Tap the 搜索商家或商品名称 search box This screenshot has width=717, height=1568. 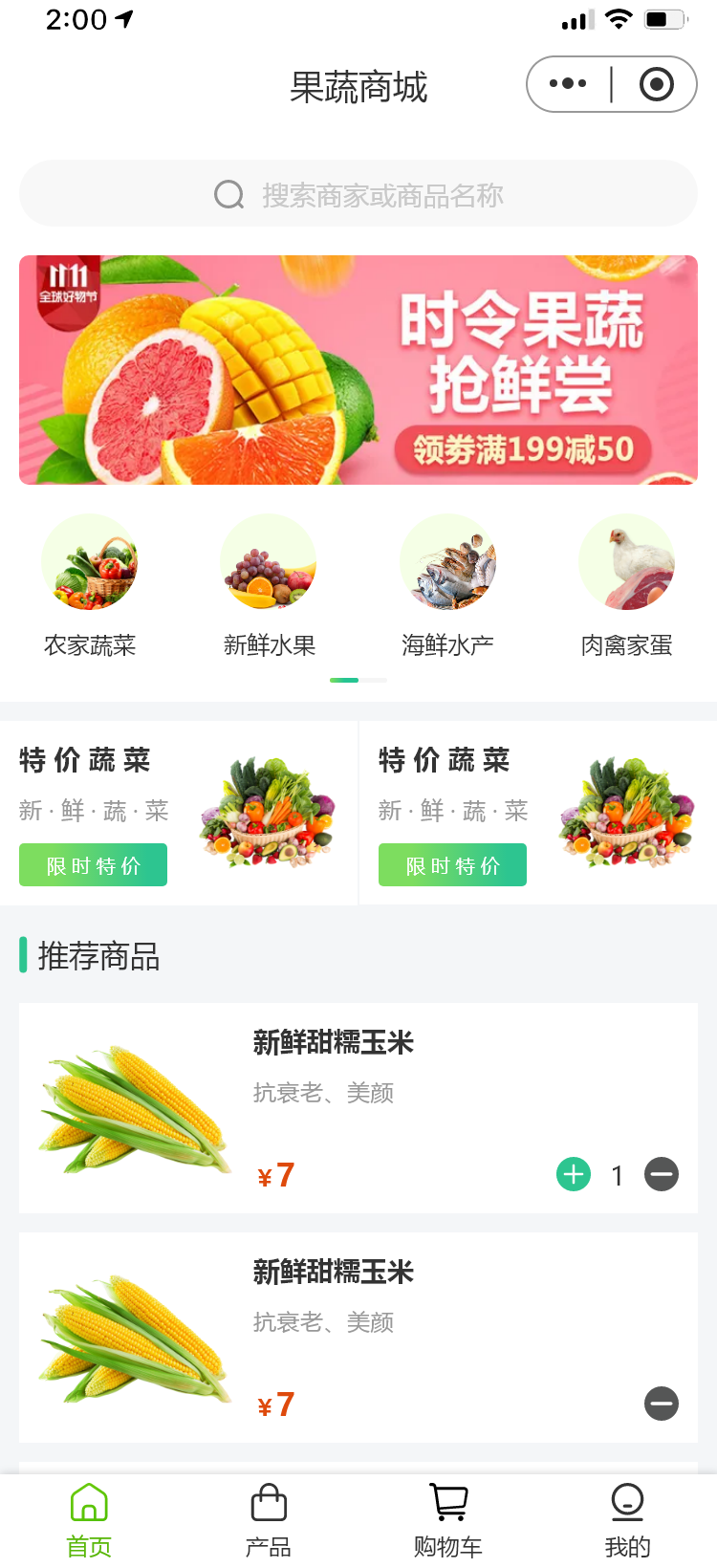(358, 194)
